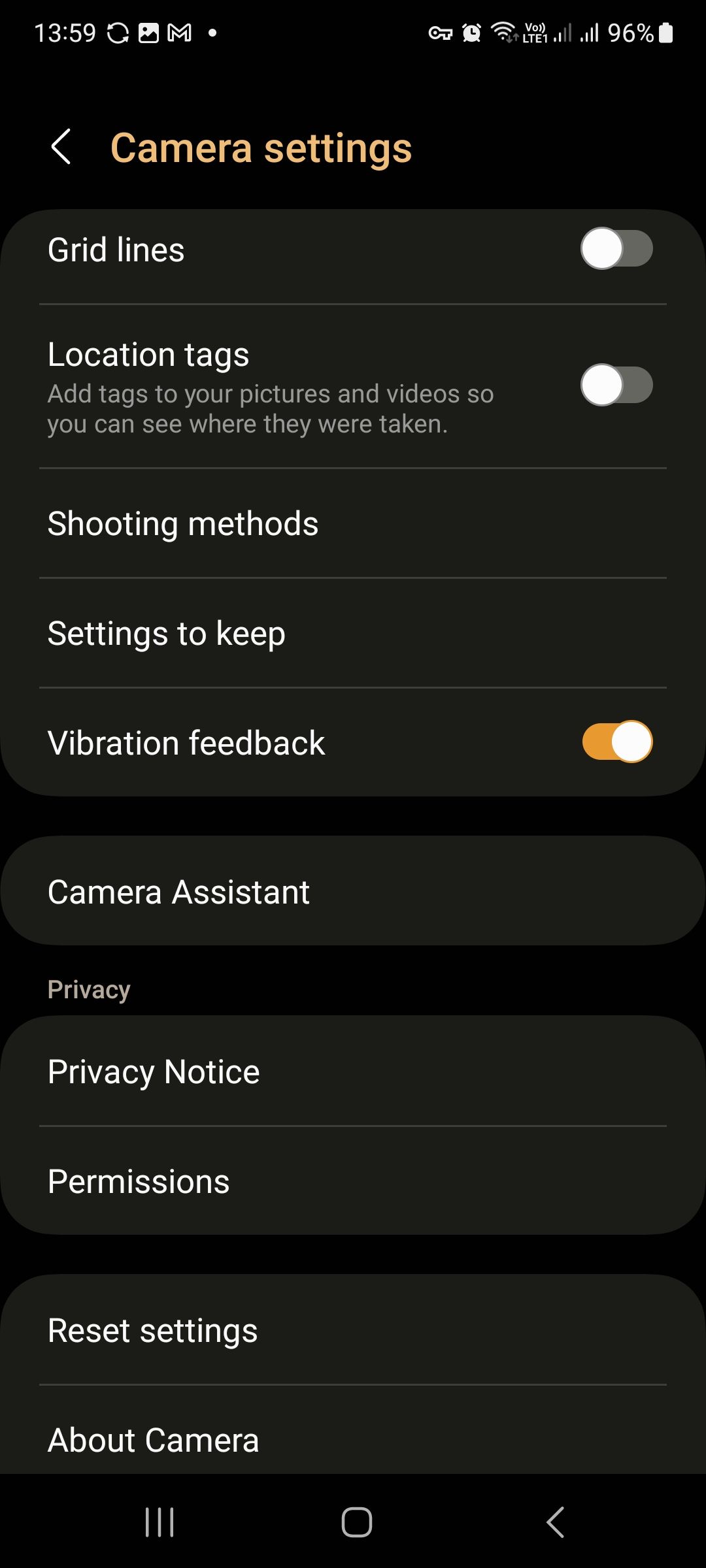
Task: Open Settings to keep
Action: [x=353, y=634]
